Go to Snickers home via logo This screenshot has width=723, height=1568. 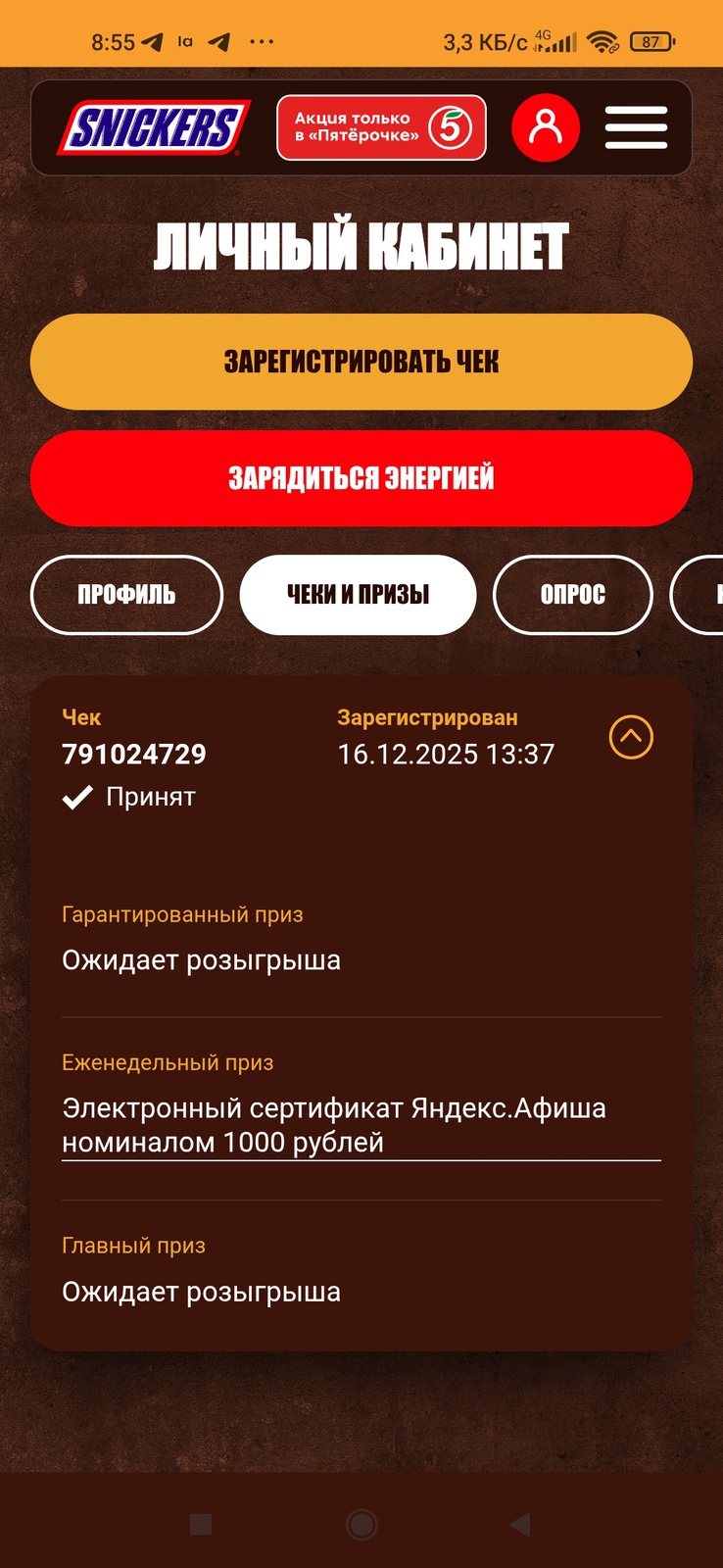(x=154, y=127)
